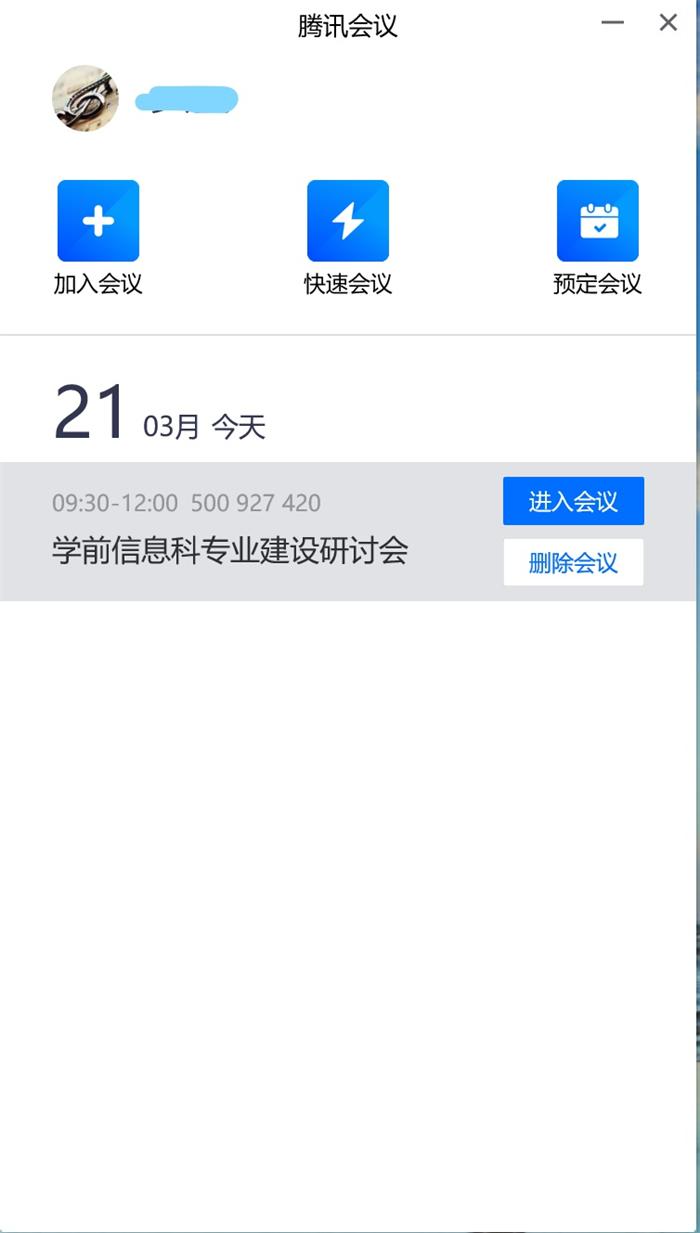Close the 腾讯会议 window
The image size is (700, 1233).
[668, 22]
